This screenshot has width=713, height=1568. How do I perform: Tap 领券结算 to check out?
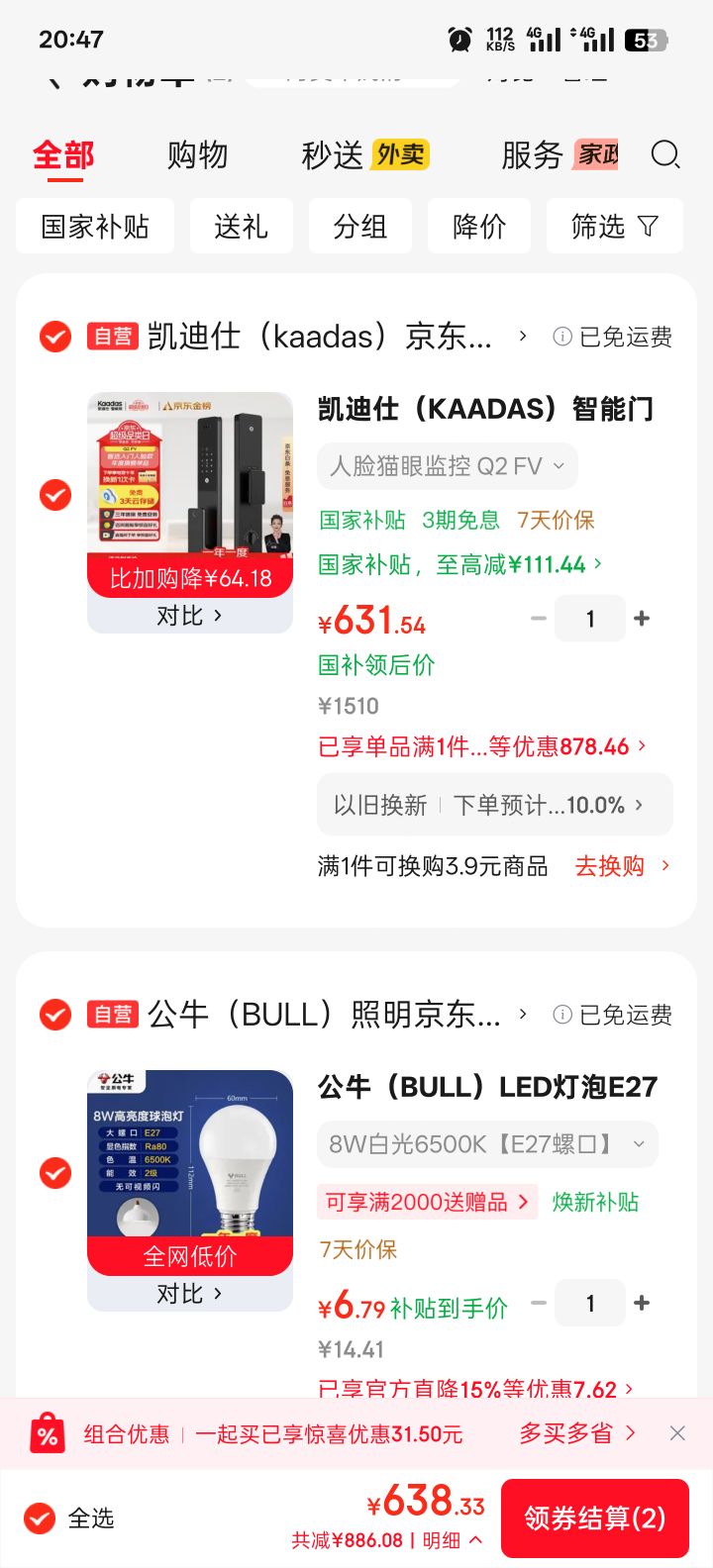pos(595,1519)
